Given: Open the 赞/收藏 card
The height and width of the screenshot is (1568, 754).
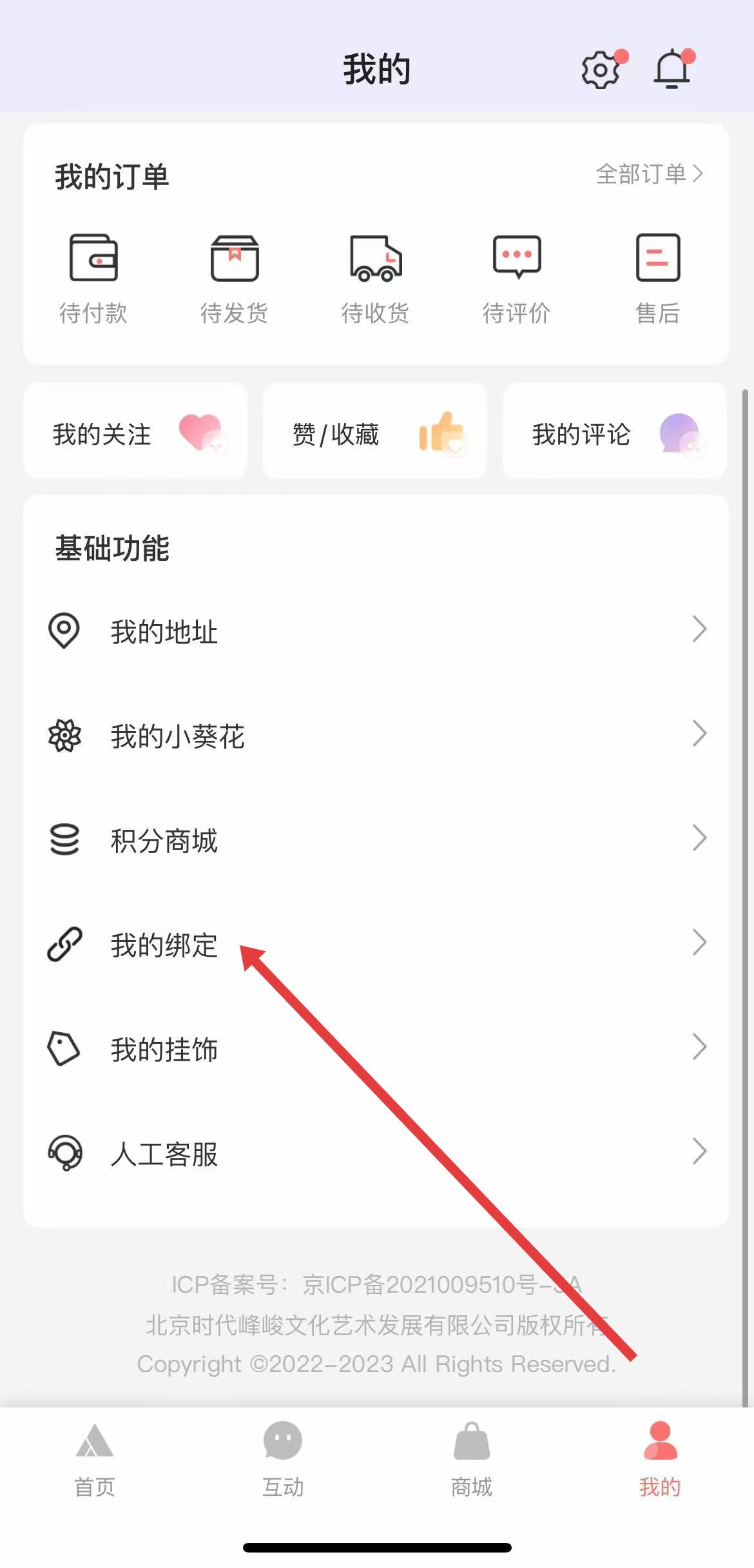Looking at the screenshot, I should [x=375, y=432].
